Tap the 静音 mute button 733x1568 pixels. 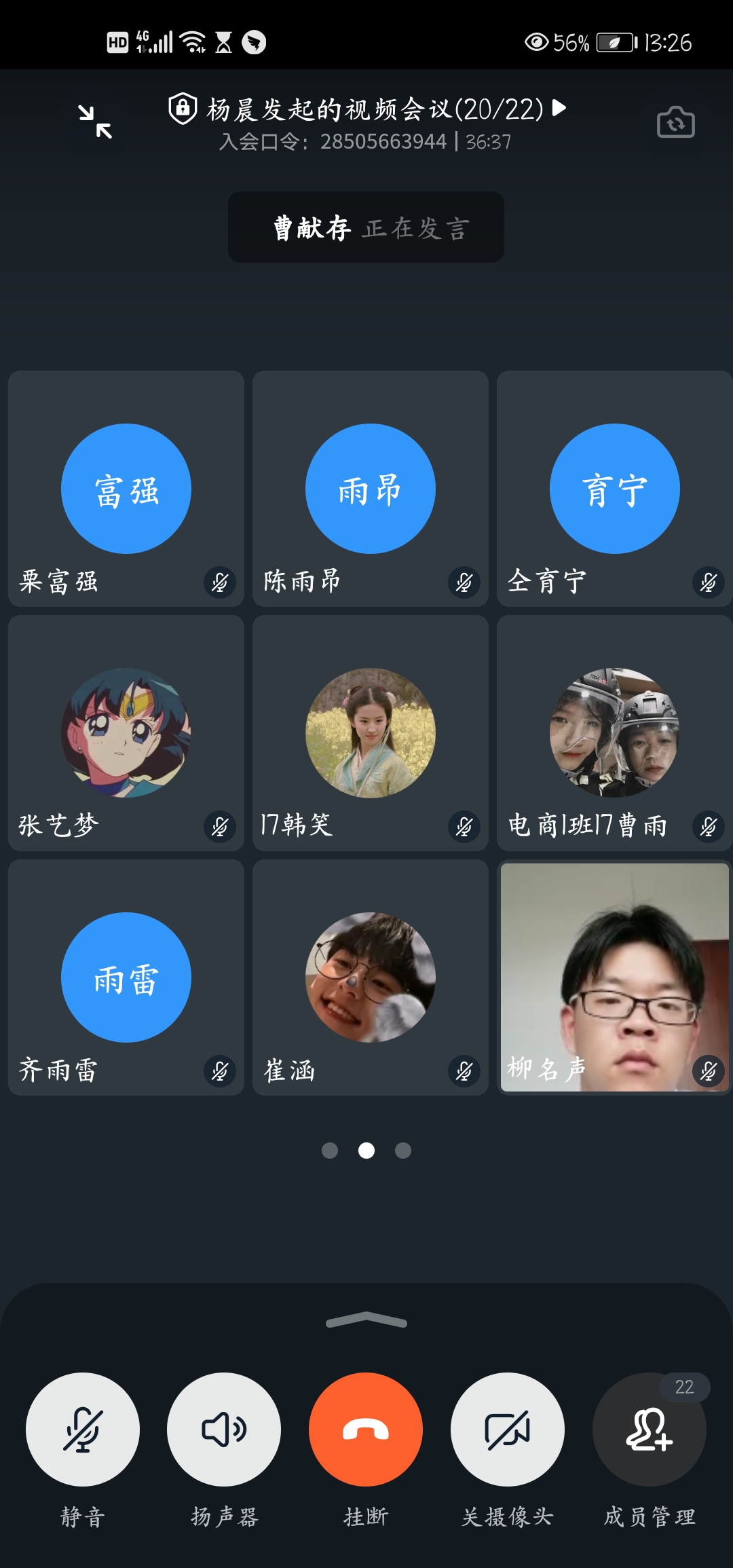point(83,1430)
